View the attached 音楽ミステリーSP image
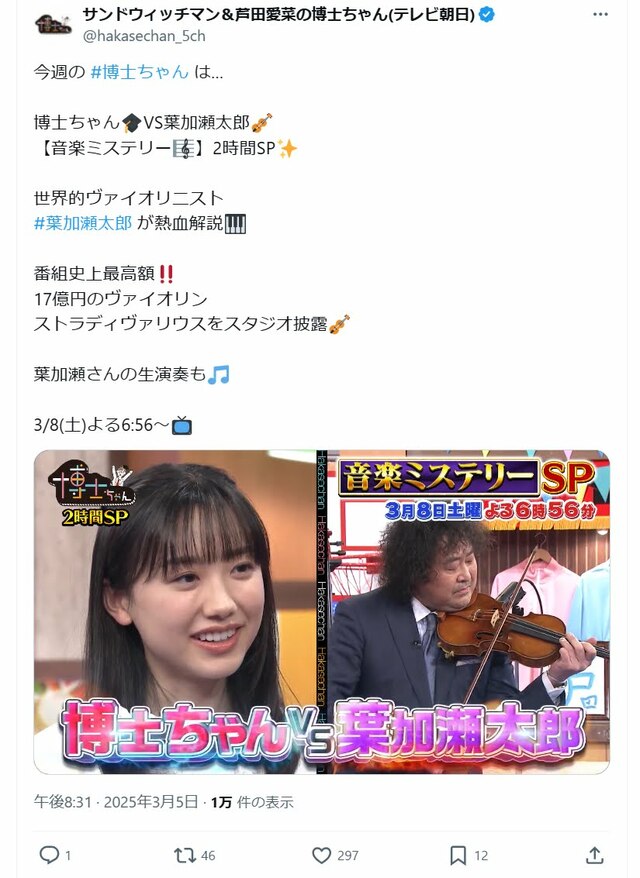Screen dimensions: 640x878 321,611
